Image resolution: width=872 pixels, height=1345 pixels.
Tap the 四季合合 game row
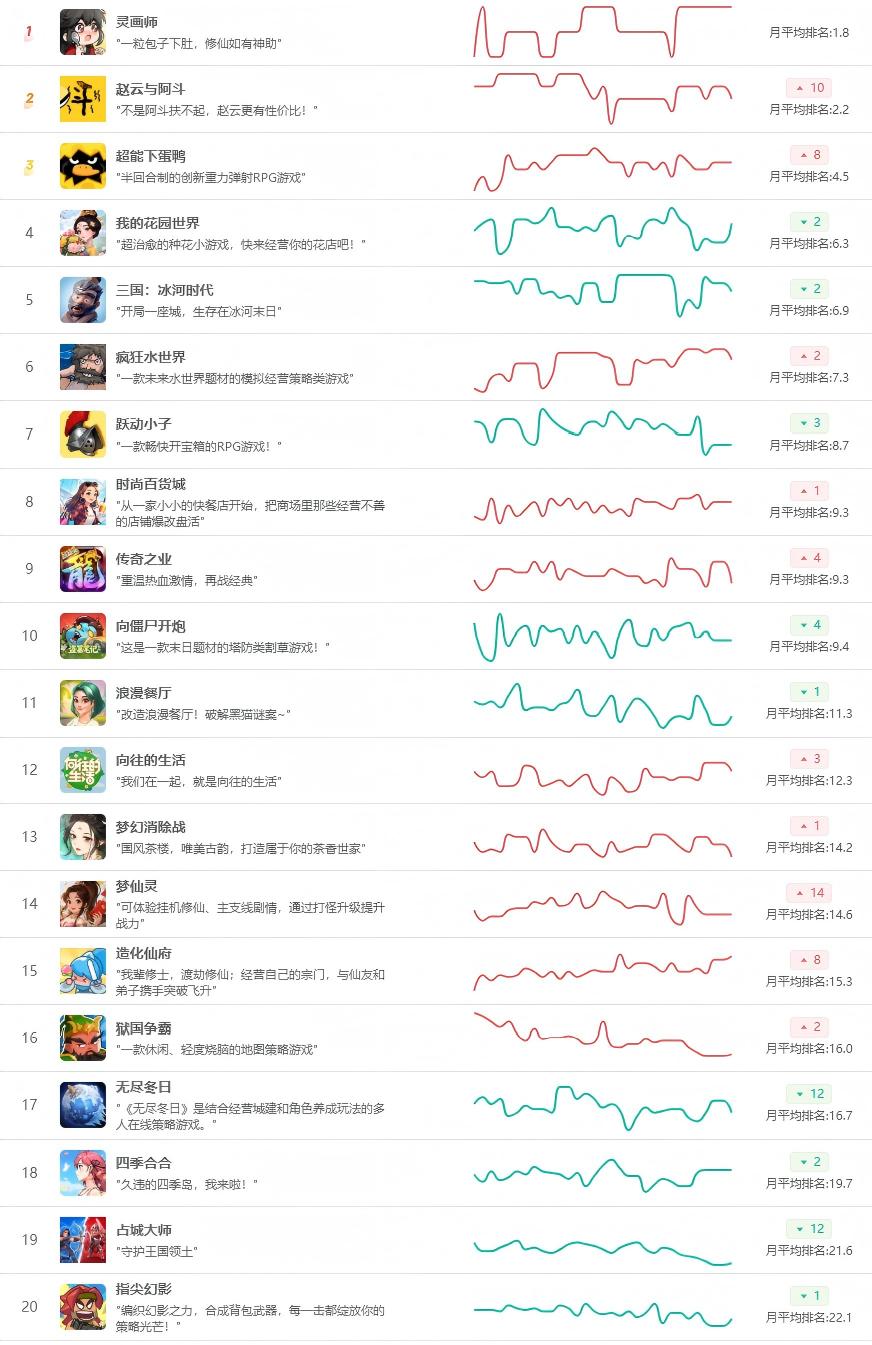(436, 1172)
